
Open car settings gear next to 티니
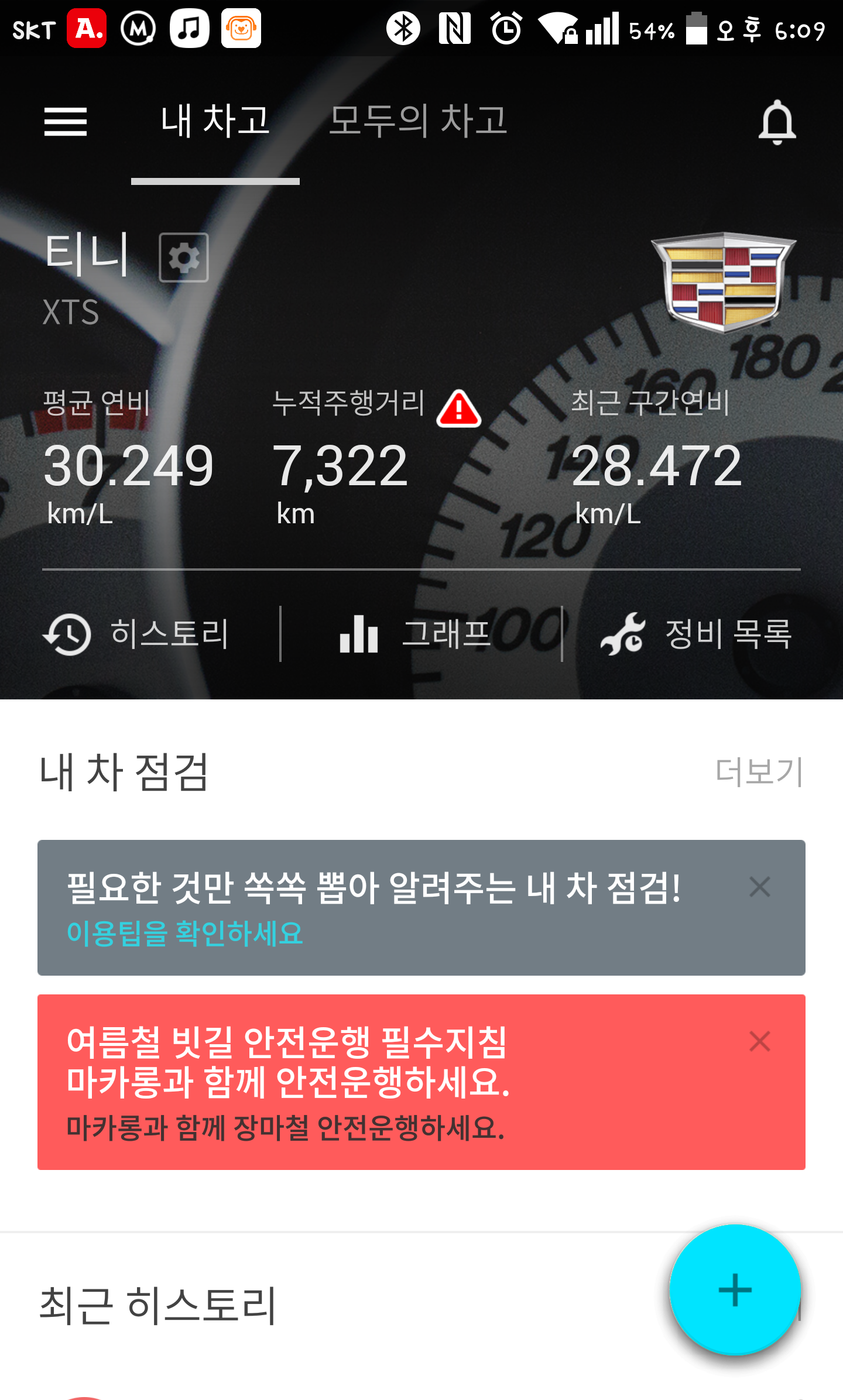[x=184, y=258]
